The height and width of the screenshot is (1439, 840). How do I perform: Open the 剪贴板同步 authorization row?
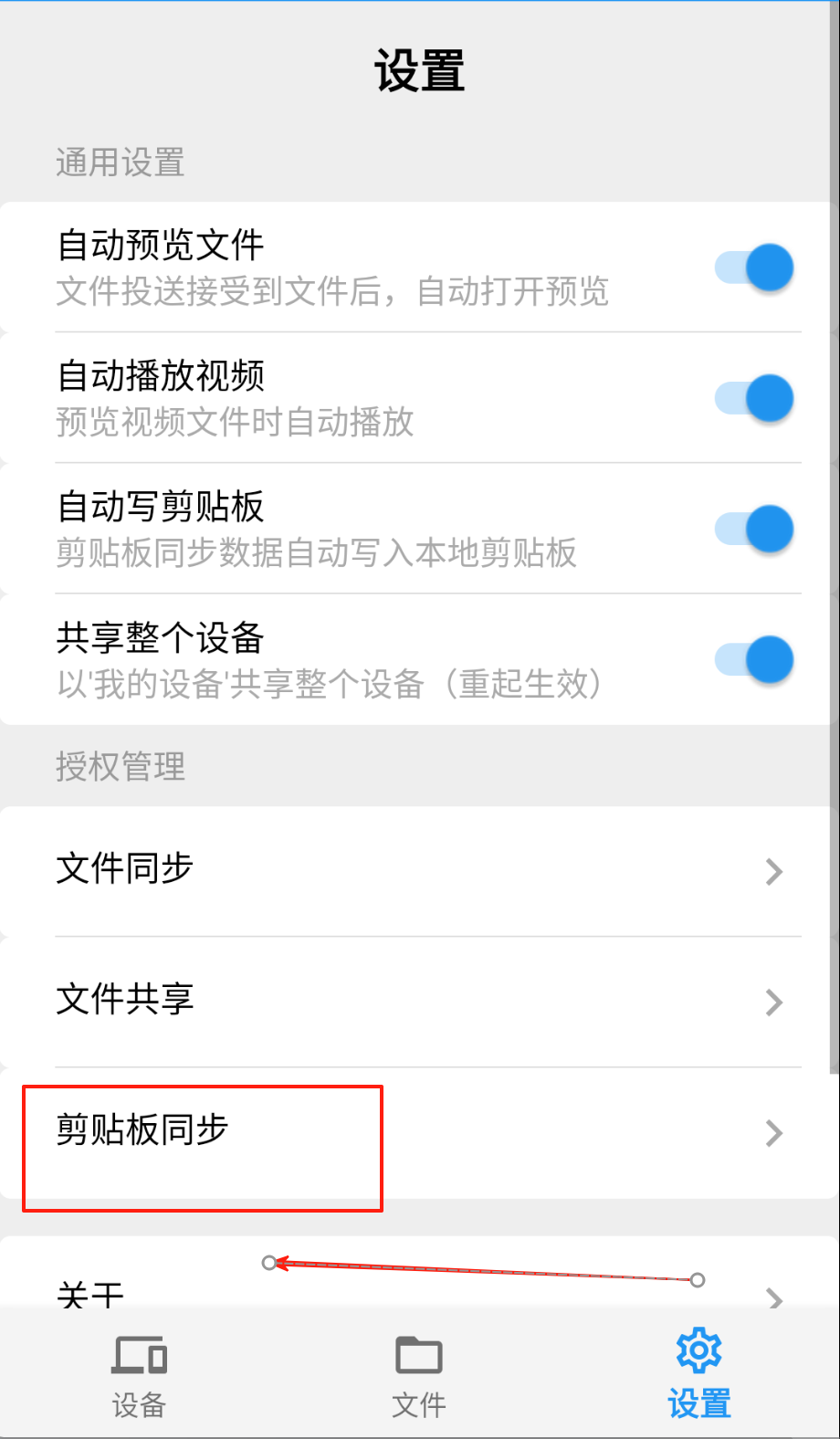[x=420, y=1132]
